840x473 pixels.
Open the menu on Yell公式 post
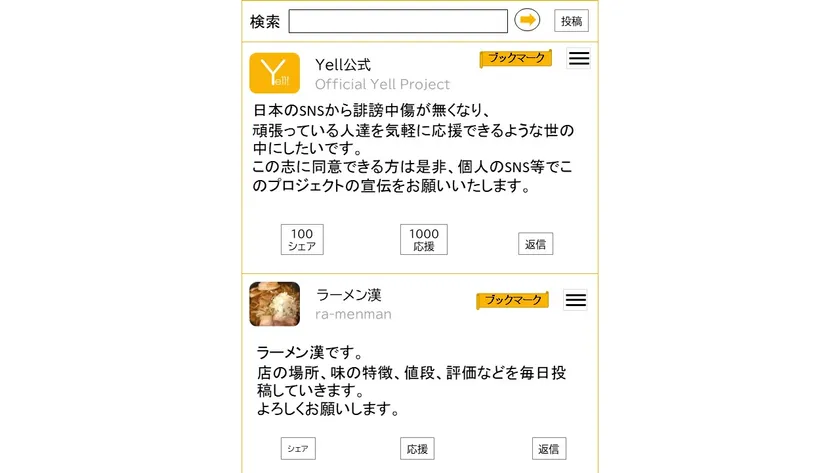(x=579, y=58)
